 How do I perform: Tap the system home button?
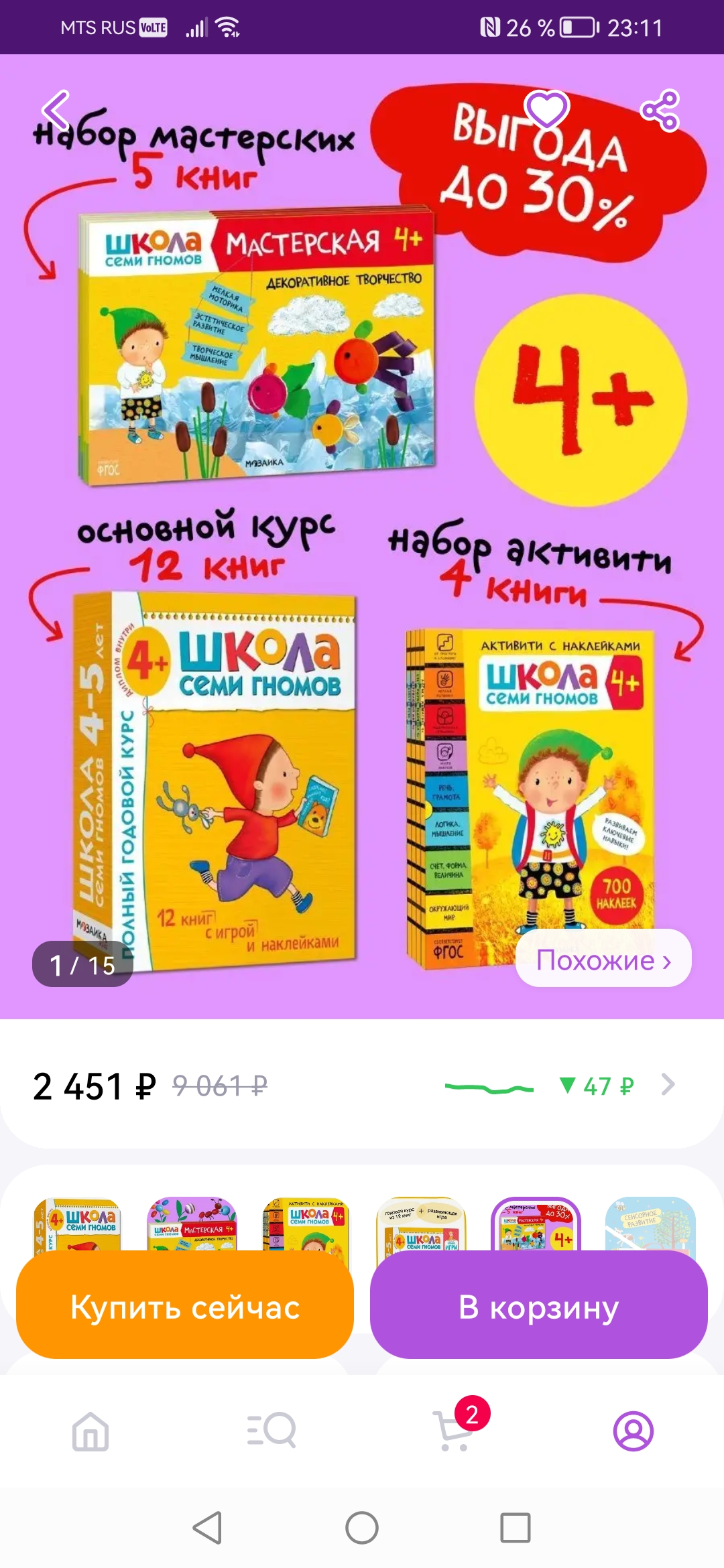coord(362,1528)
